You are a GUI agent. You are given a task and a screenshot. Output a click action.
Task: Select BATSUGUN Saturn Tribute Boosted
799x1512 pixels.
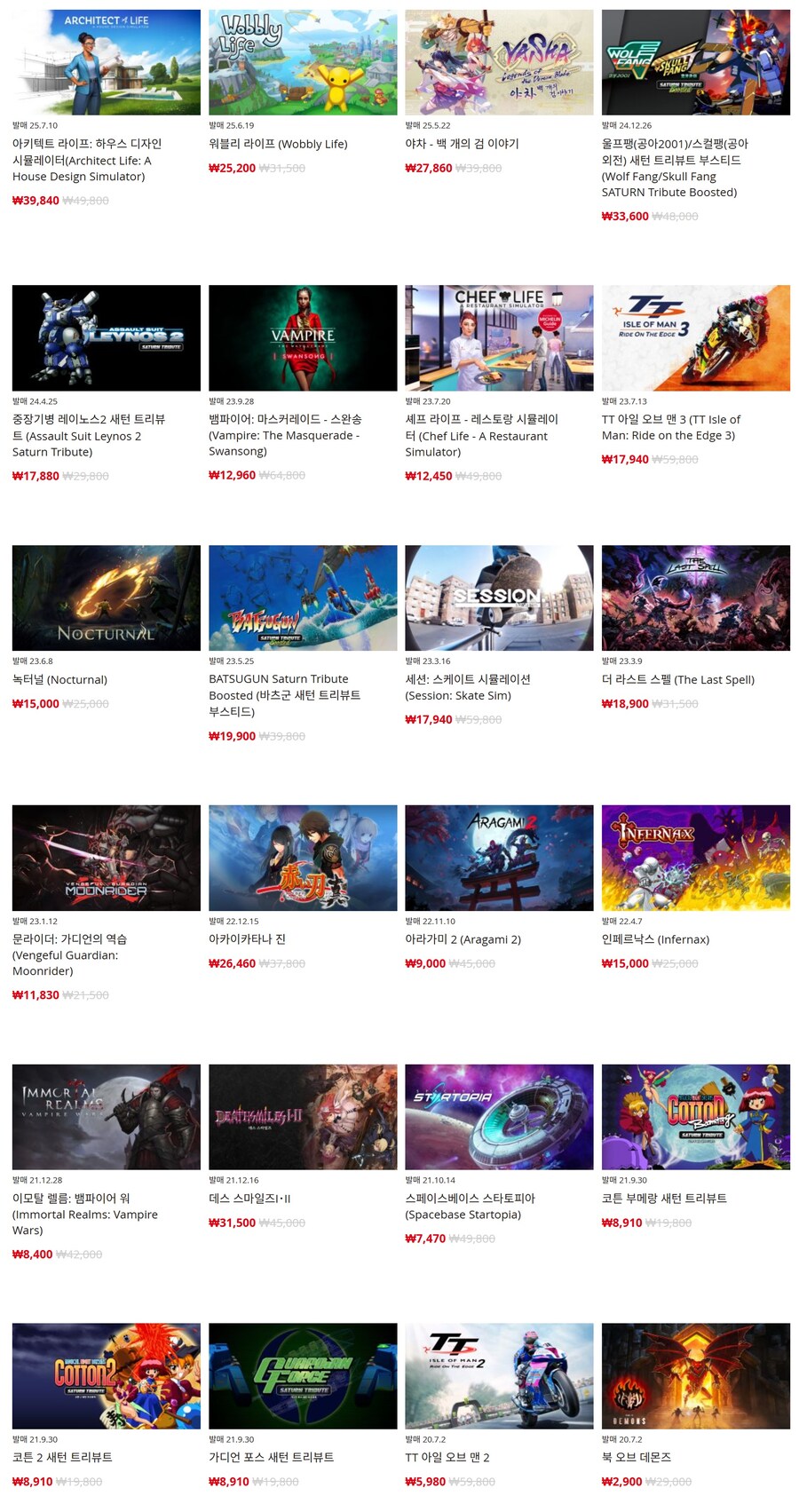click(303, 598)
